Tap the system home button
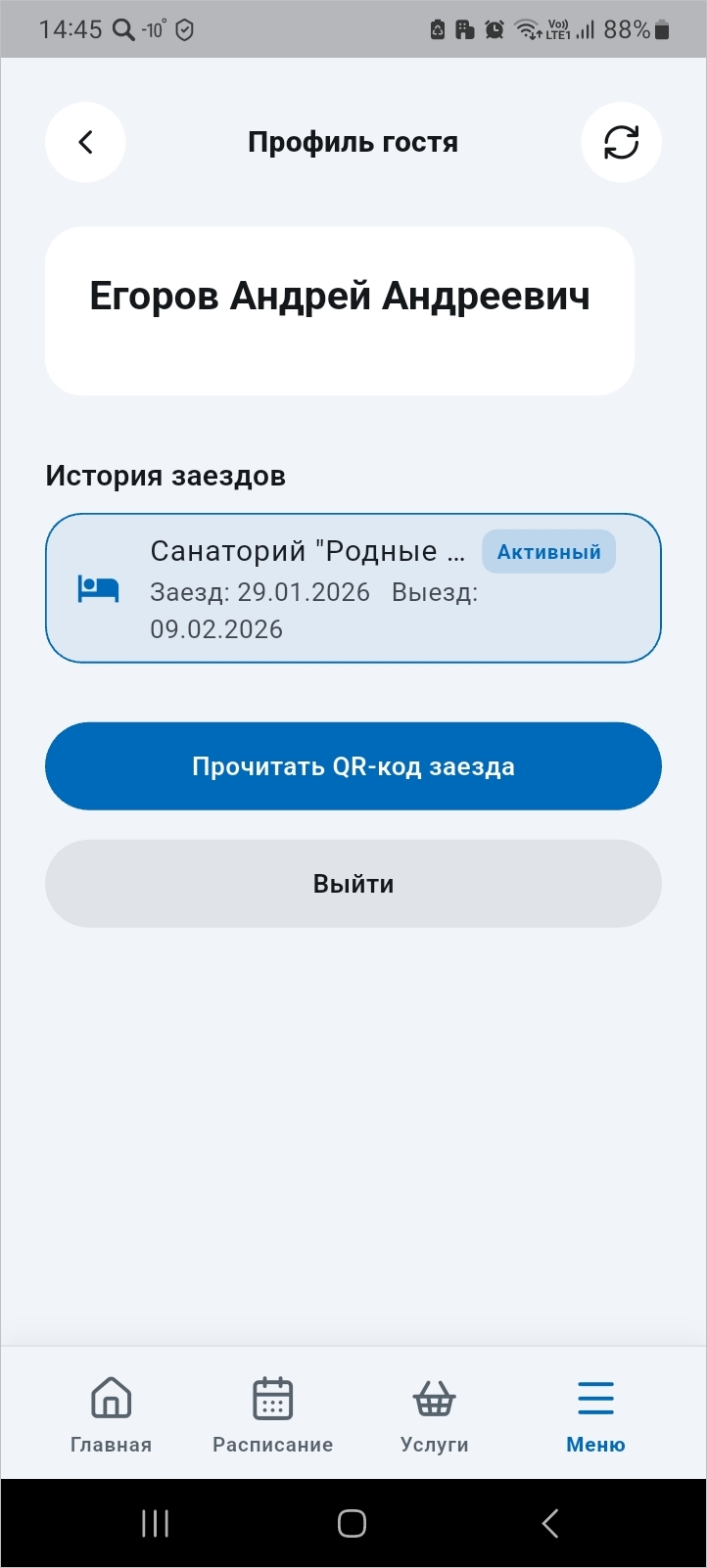707x1568 pixels. tap(352, 1523)
